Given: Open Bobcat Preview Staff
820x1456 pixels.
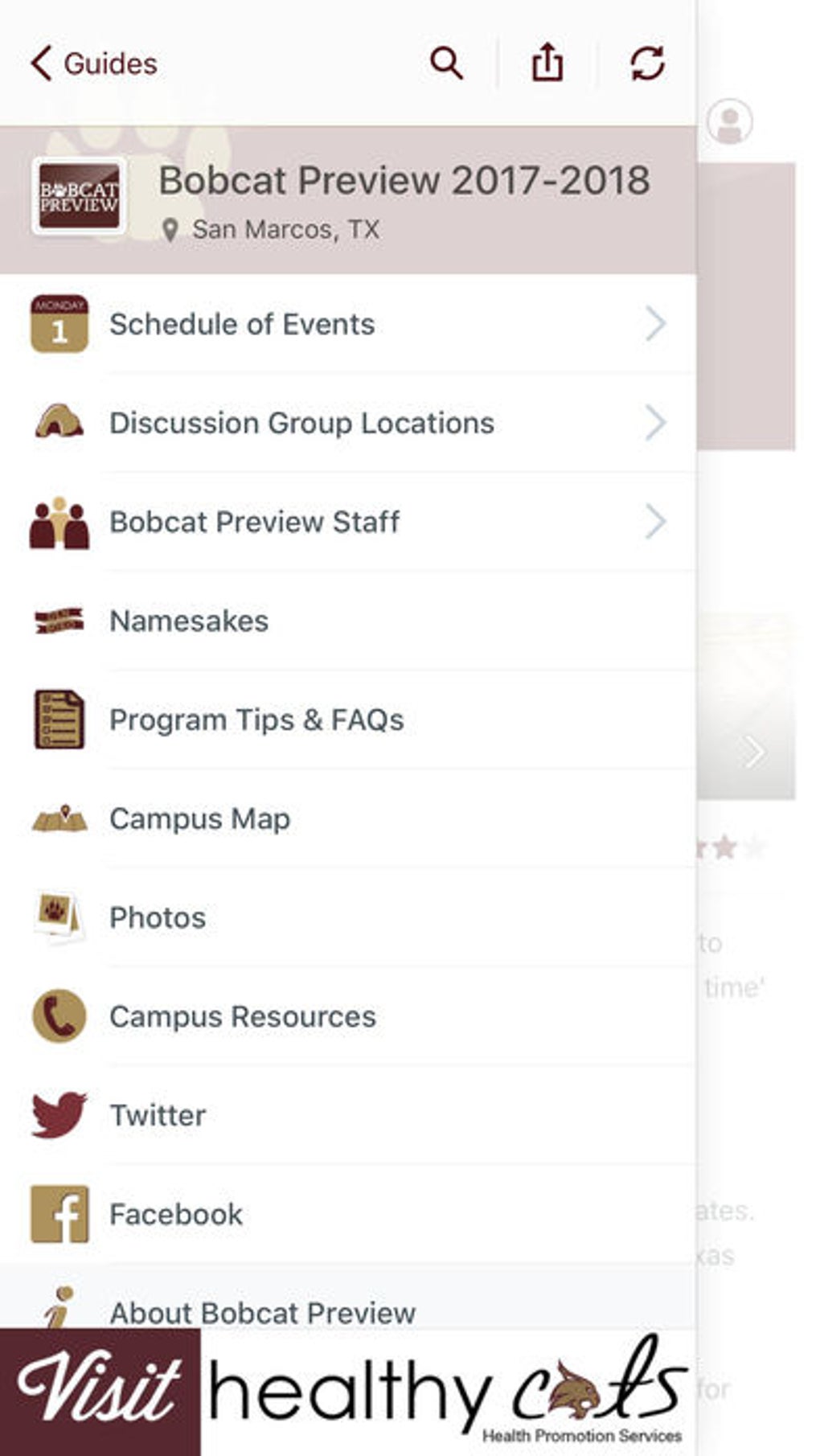Looking at the screenshot, I should point(348,522).
